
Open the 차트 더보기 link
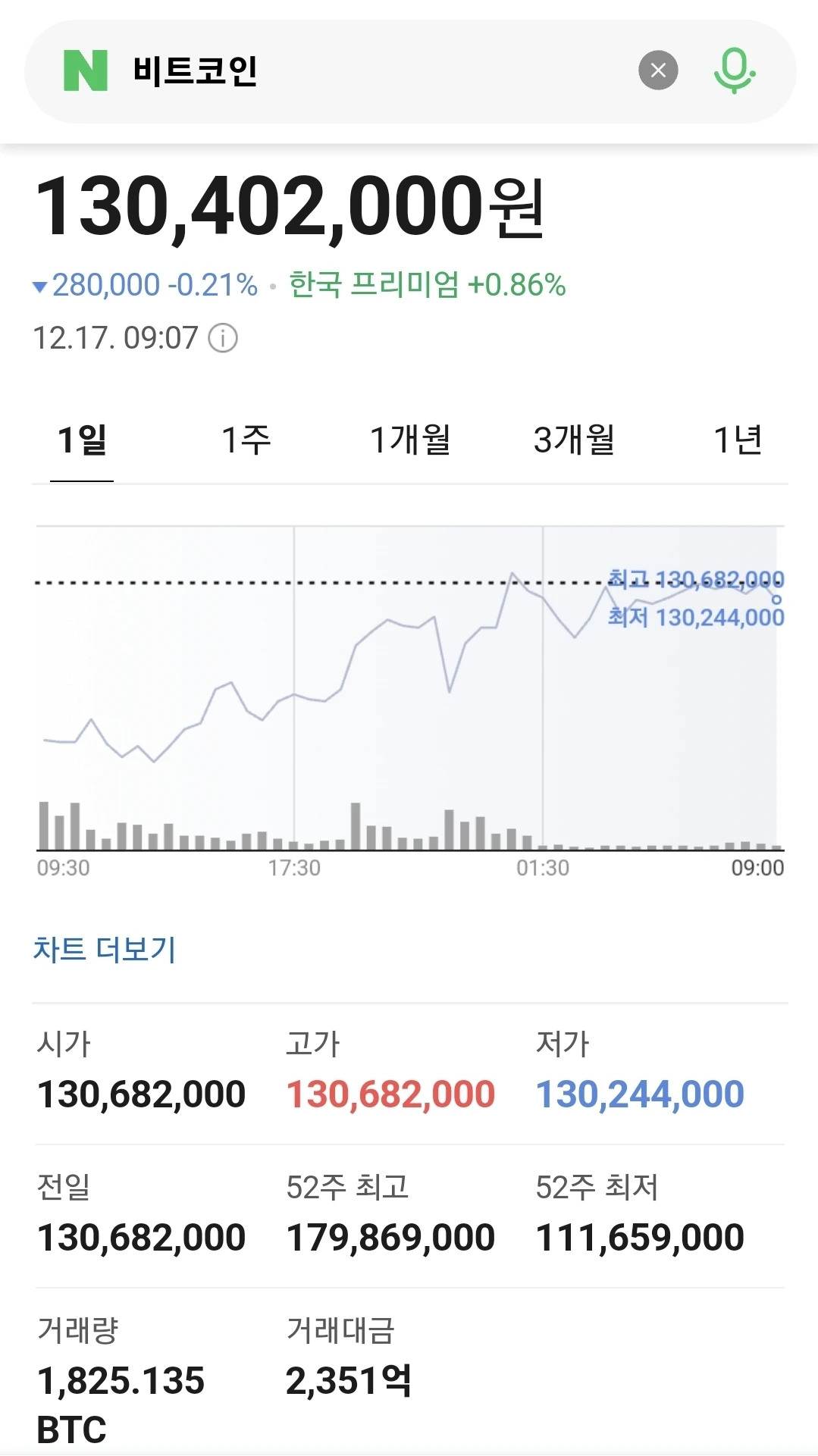(x=105, y=949)
